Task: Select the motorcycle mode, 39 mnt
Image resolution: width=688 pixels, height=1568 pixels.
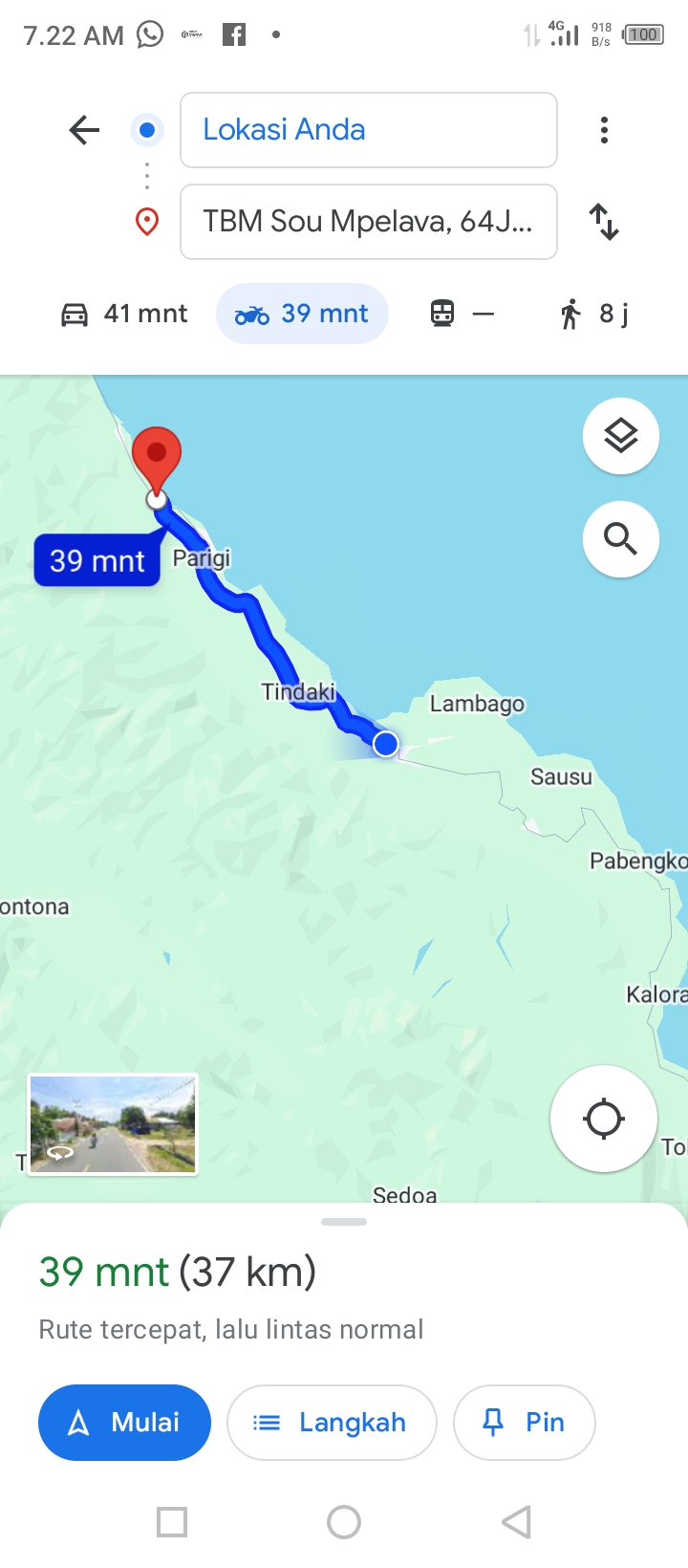Action: tap(302, 314)
